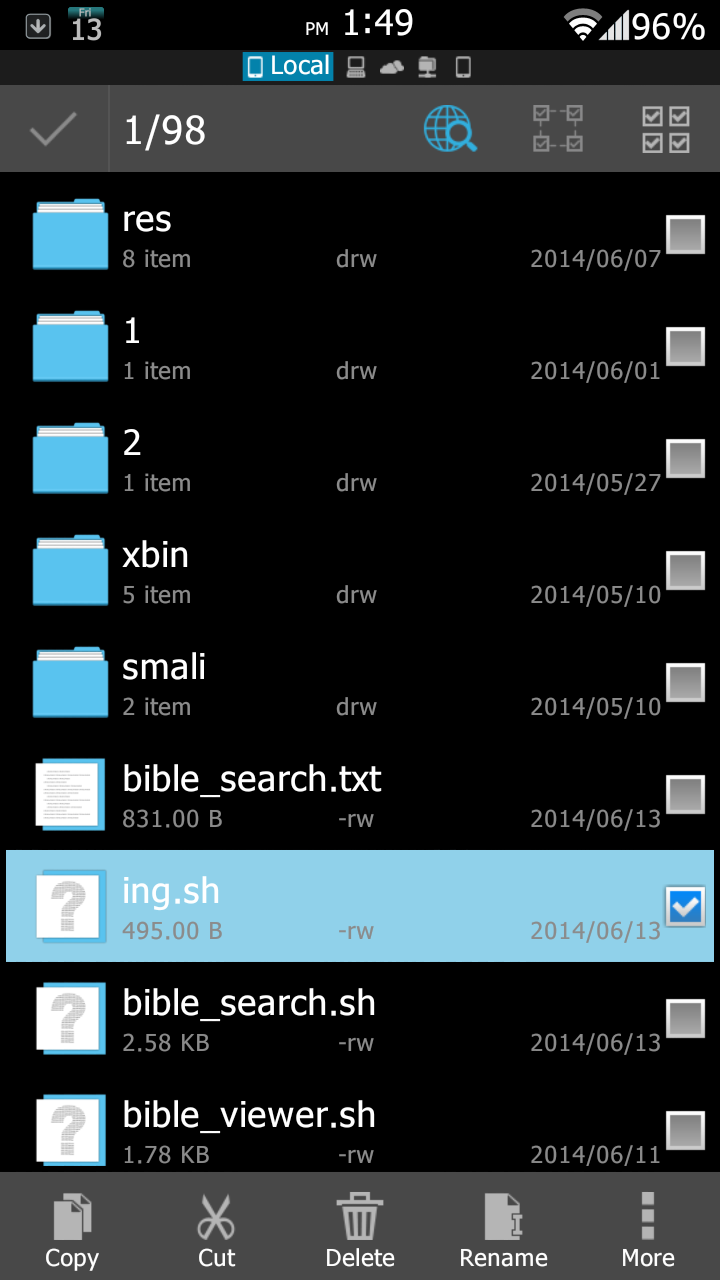
Task: Cut the selected file
Action: click(216, 1230)
